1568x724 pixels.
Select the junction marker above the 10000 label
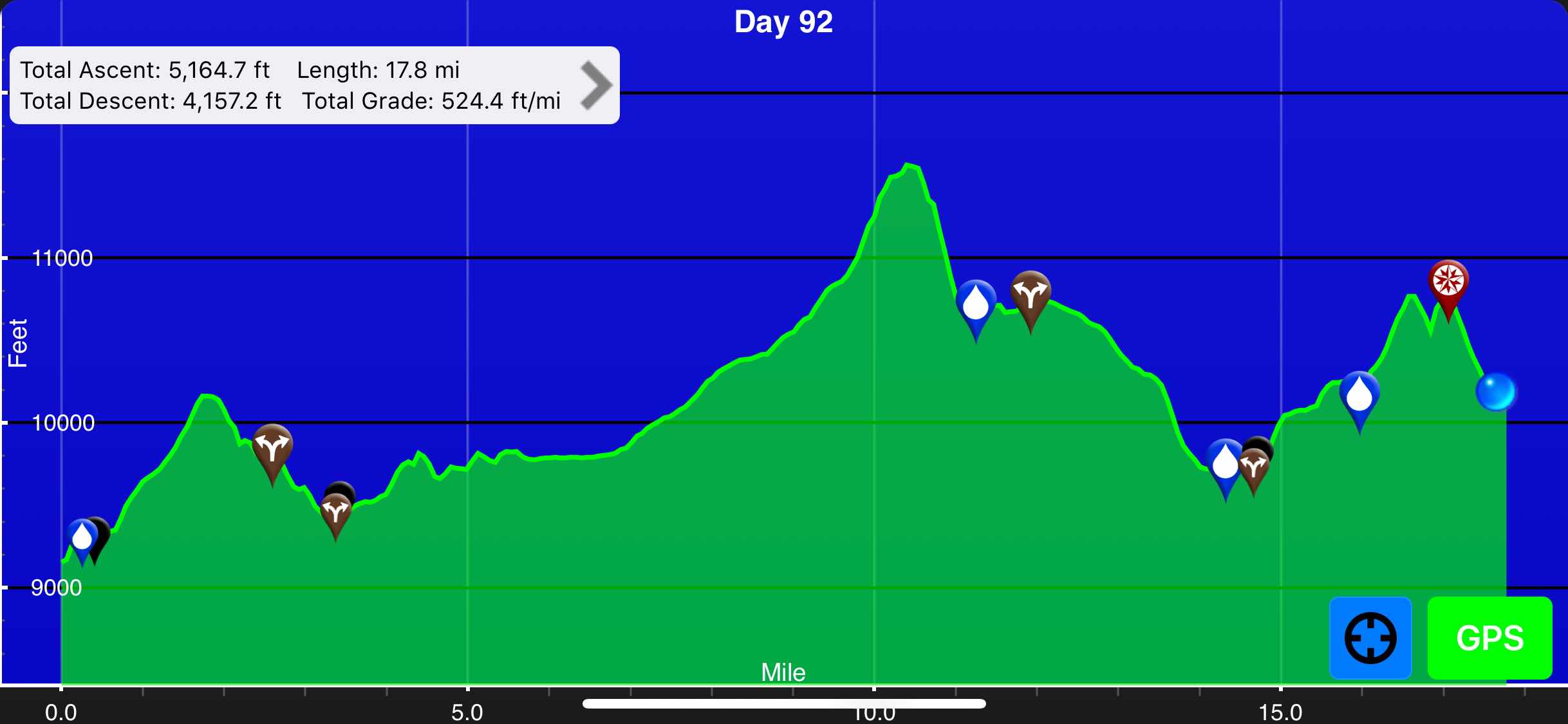click(x=272, y=448)
